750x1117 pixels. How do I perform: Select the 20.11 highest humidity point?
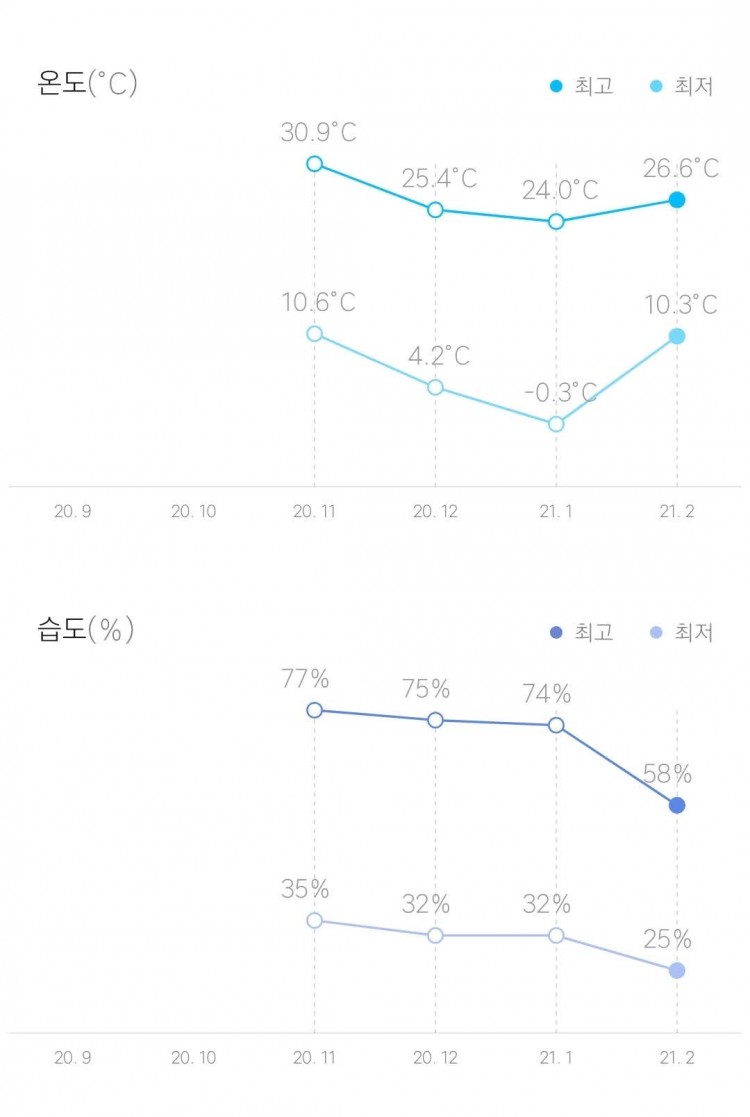click(x=314, y=710)
